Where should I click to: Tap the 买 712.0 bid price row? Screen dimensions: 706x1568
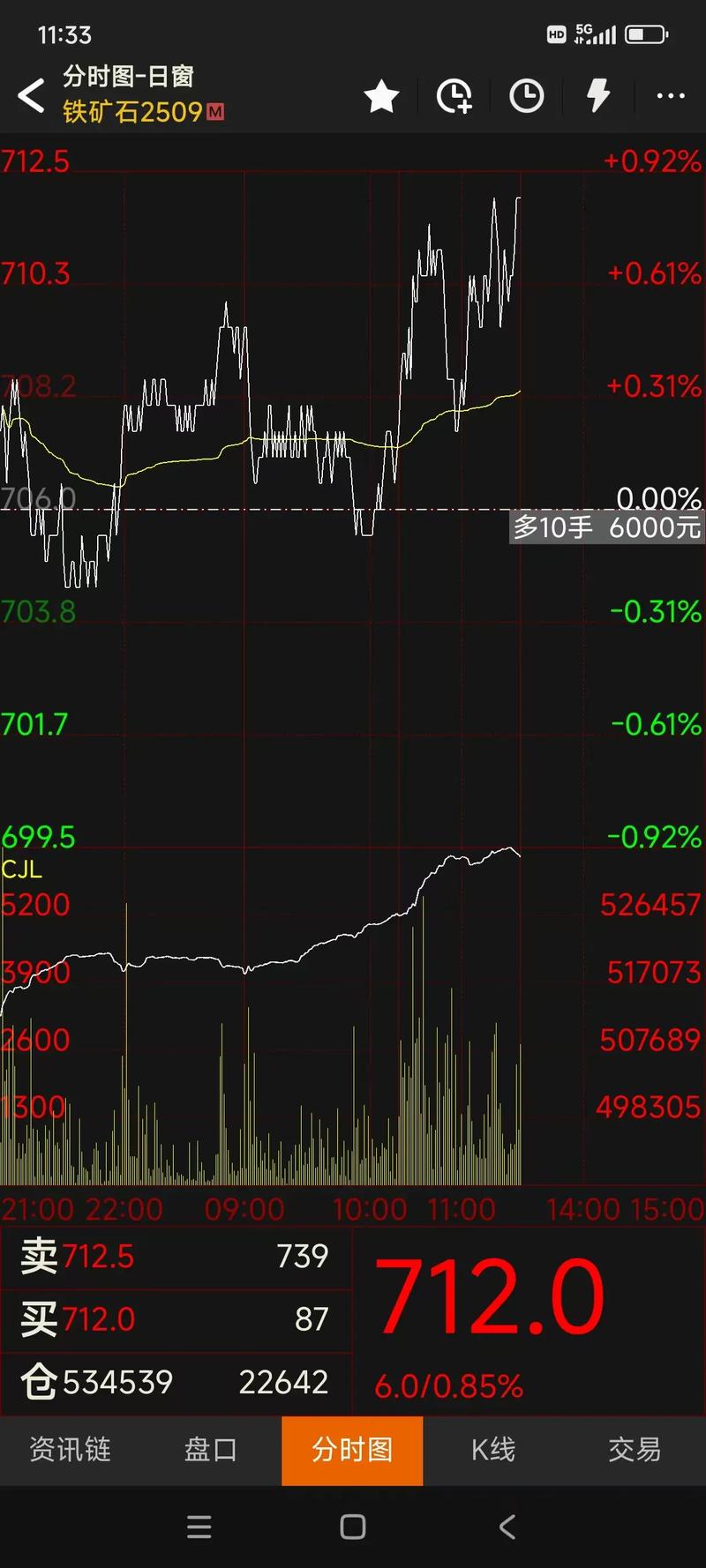(x=176, y=1319)
